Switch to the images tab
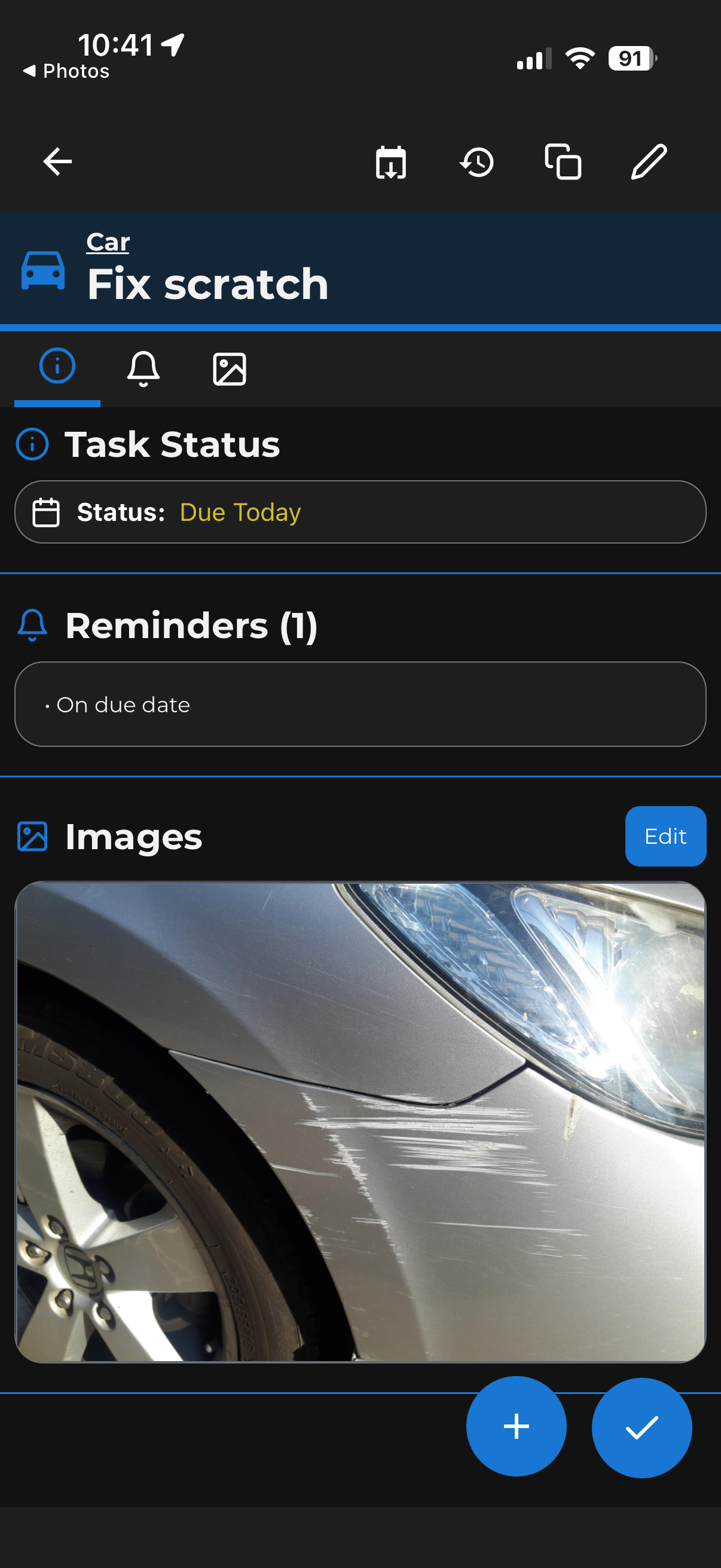The width and height of the screenshot is (721, 1568). (230, 369)
